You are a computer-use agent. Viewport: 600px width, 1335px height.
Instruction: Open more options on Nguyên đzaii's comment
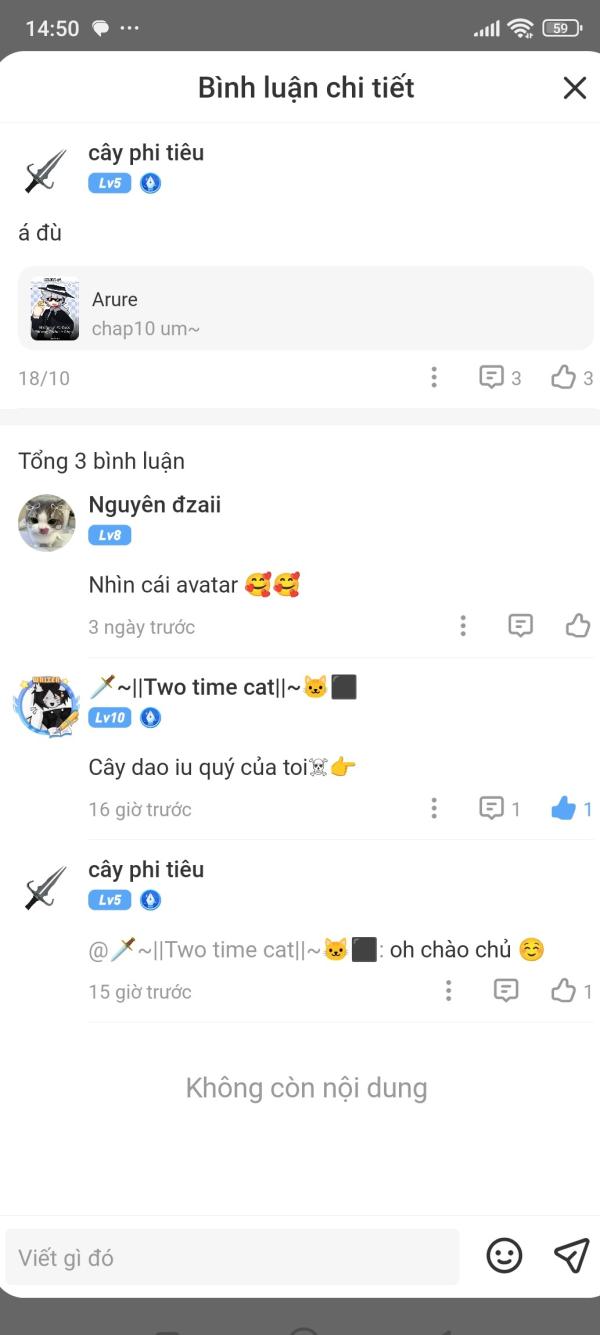(x=463, y=626)
